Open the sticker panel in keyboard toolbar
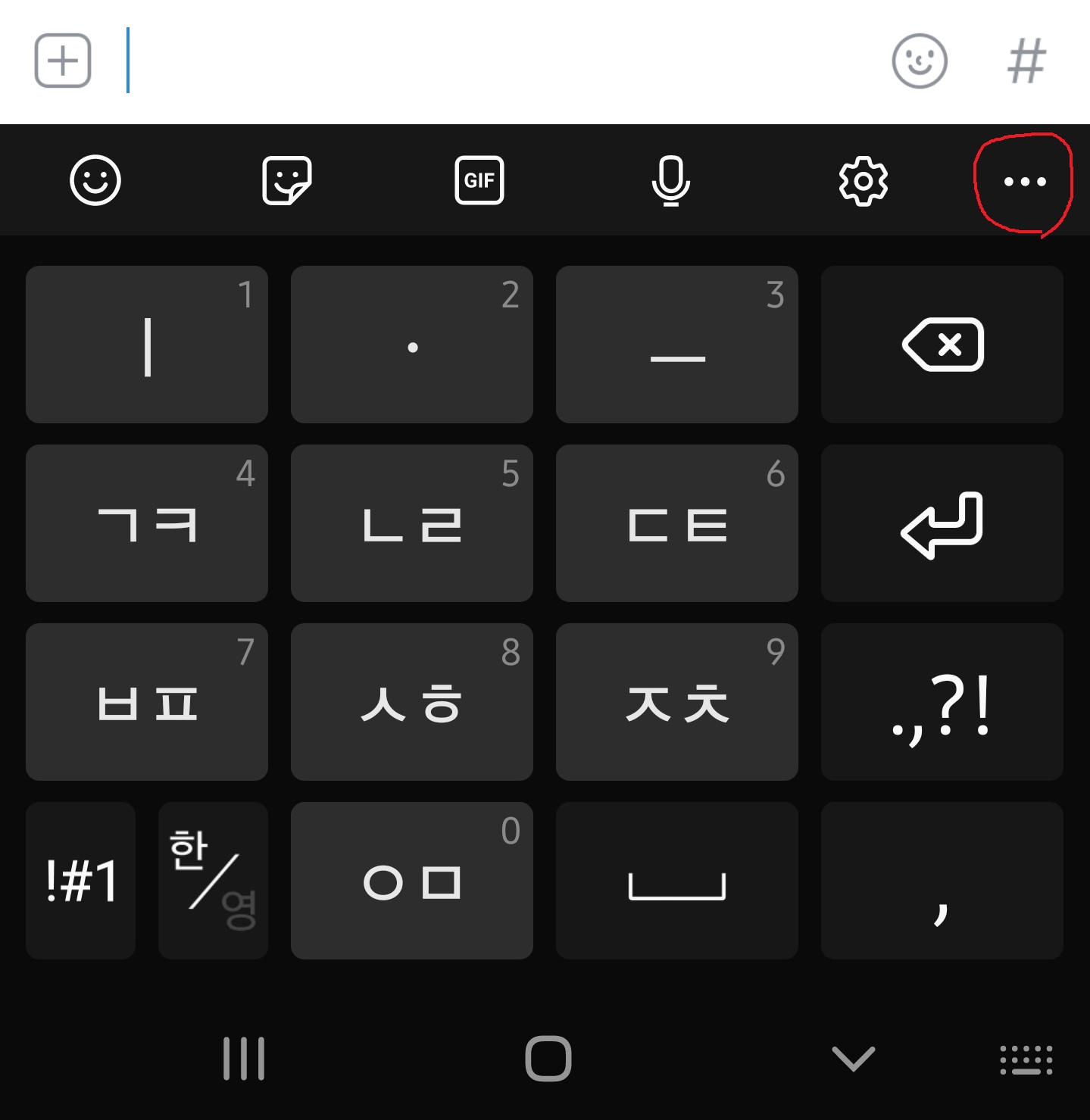This screenshot has height=1120, width=1090. 286,180
